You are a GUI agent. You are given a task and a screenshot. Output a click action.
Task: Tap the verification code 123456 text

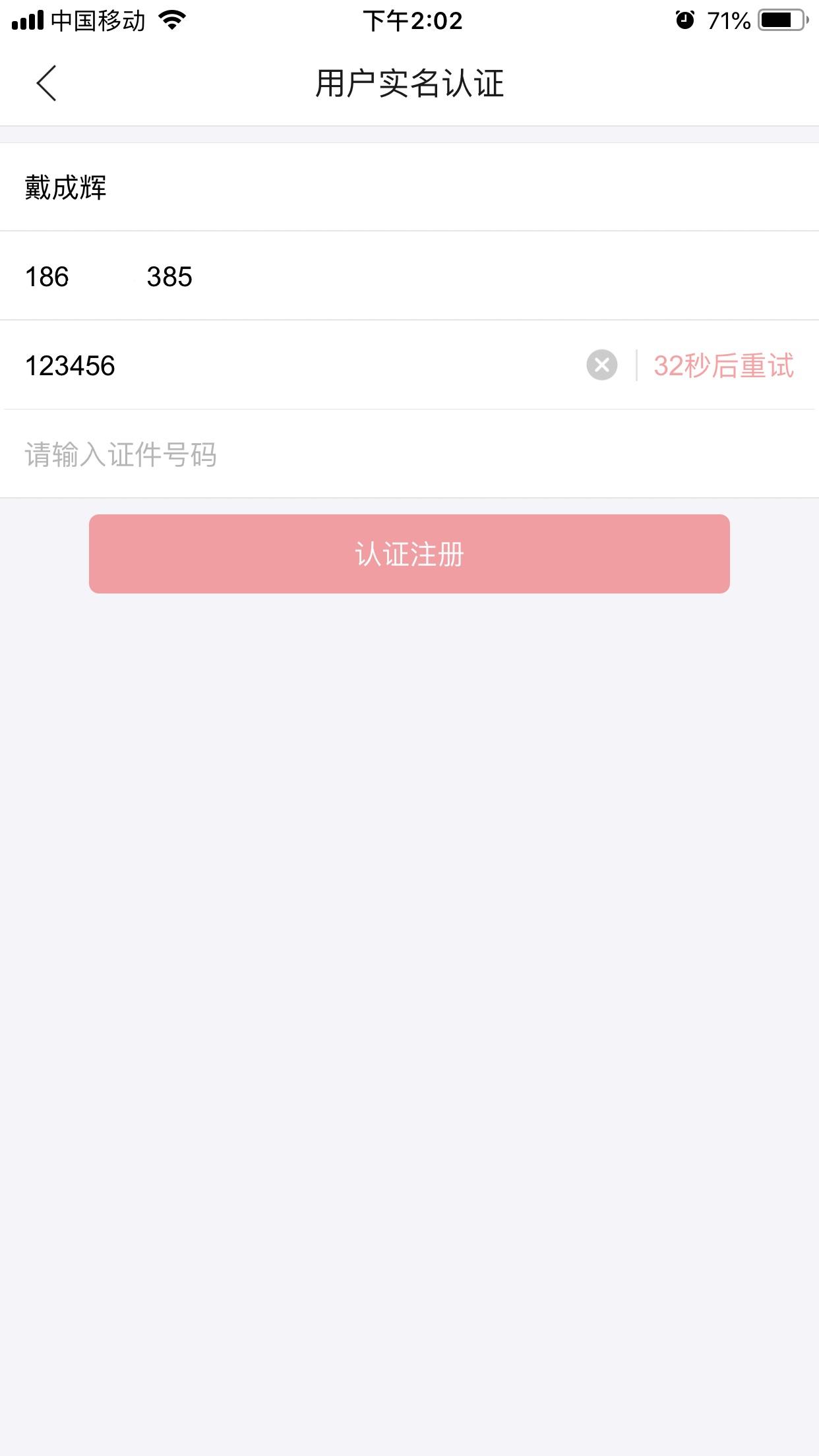[x=70, y=365]
